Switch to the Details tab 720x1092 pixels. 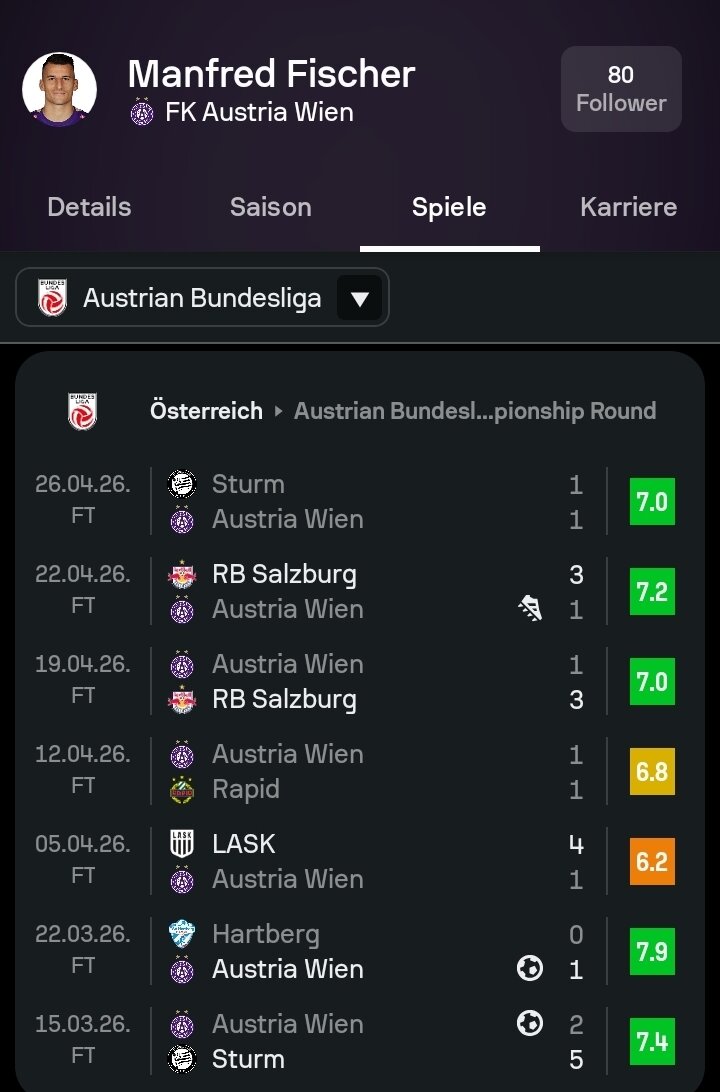coord(89,207)
